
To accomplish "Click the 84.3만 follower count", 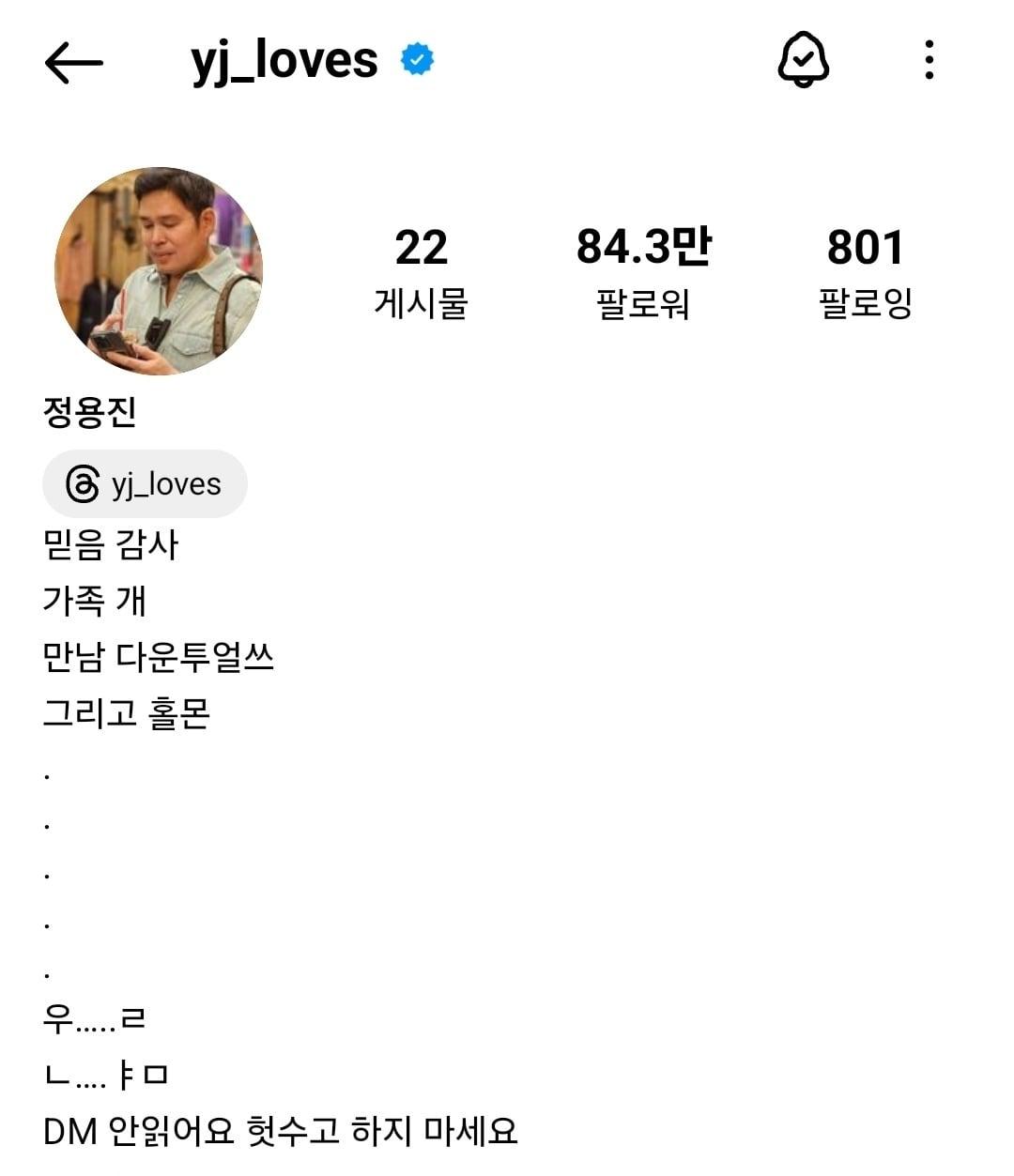I will click(x=644, y=247).
